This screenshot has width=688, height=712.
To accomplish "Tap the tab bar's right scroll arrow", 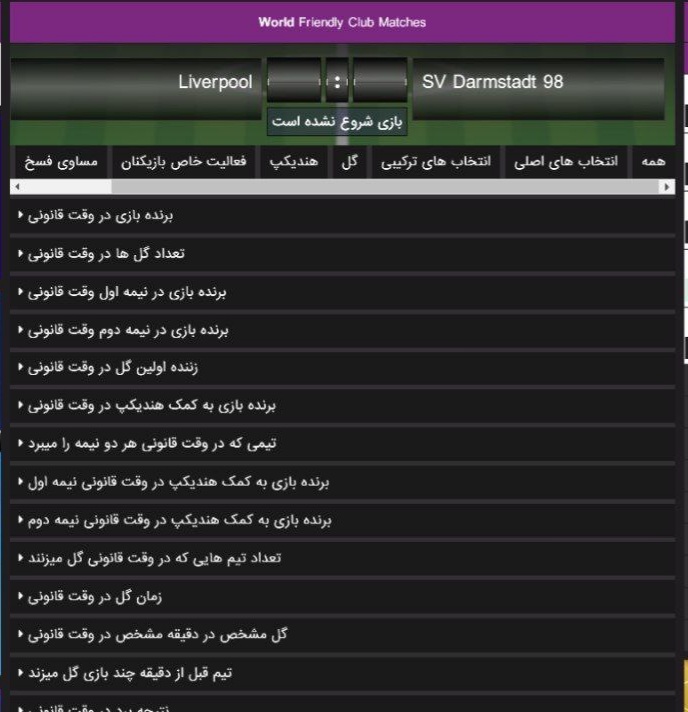I will [x=668, y=187].
